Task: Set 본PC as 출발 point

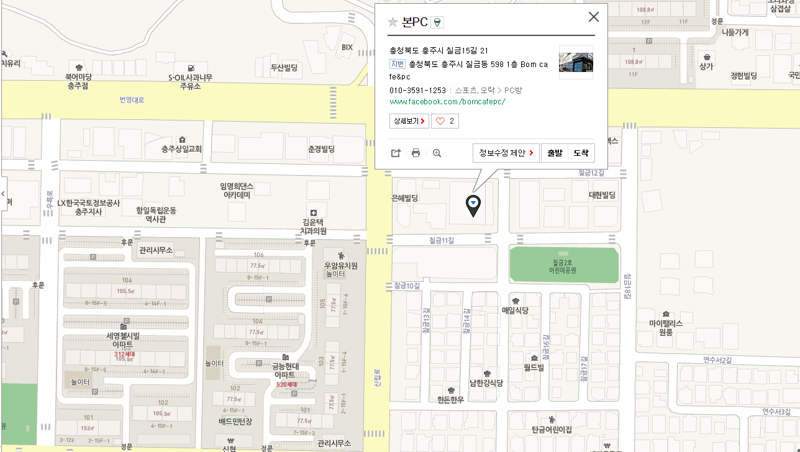Action: pos(555,153)
